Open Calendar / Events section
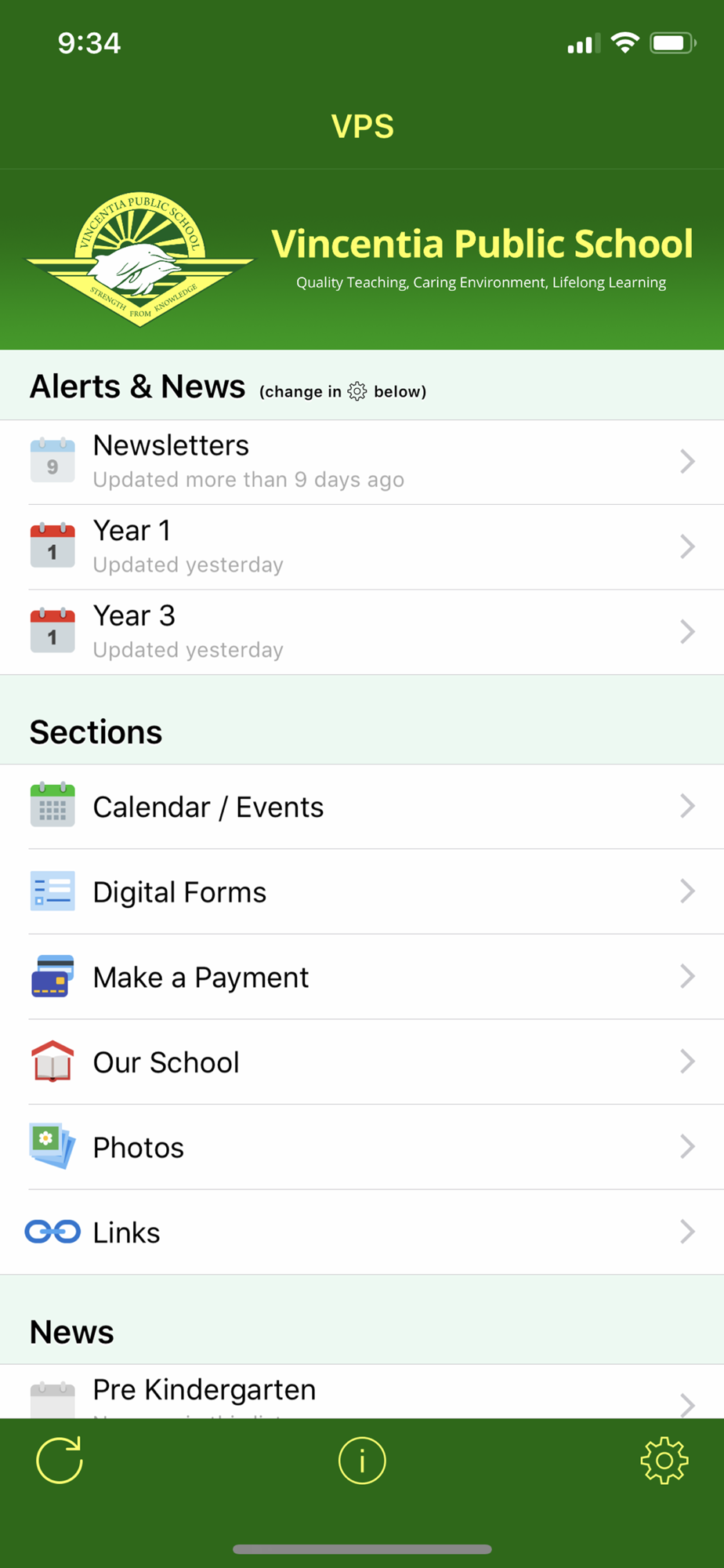This screenshot has width=724, height=1568. point(362,807)
